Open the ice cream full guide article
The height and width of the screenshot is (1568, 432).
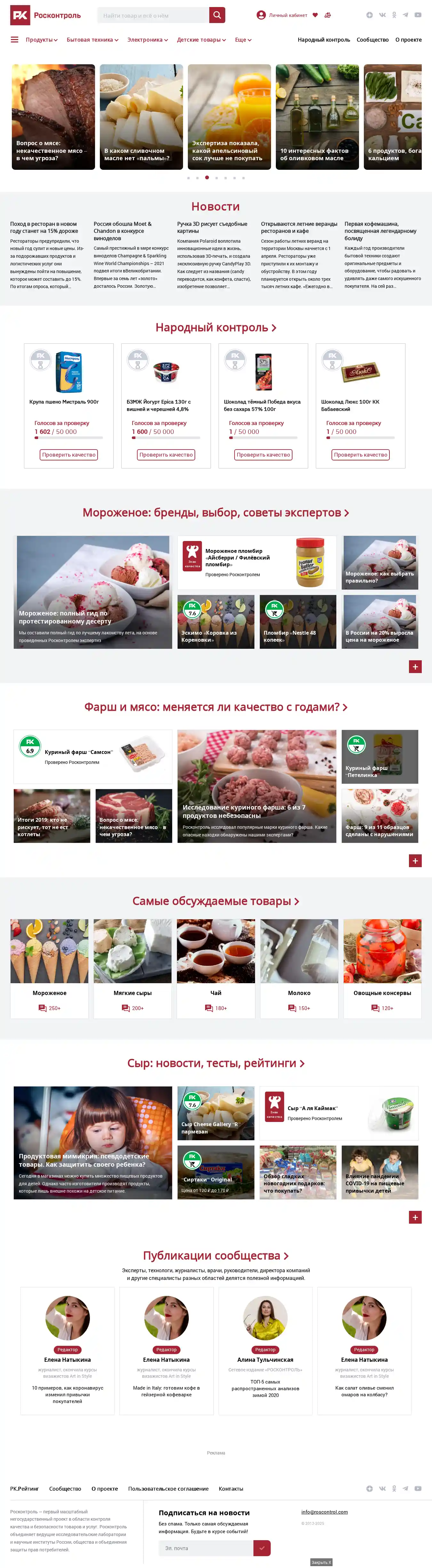coord(92,592)
